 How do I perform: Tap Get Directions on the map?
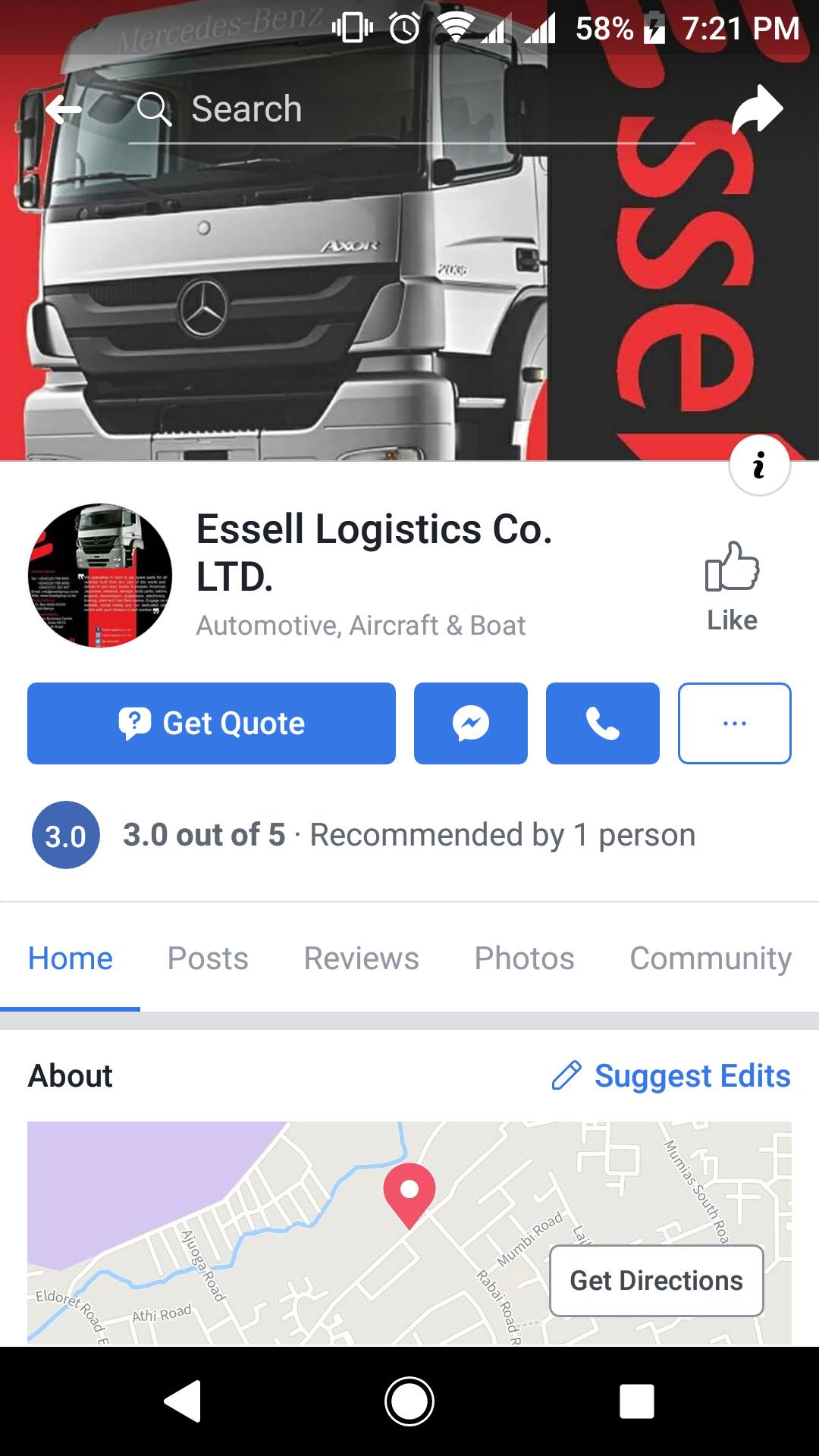pyautogui.click(x=656, y=1281)
